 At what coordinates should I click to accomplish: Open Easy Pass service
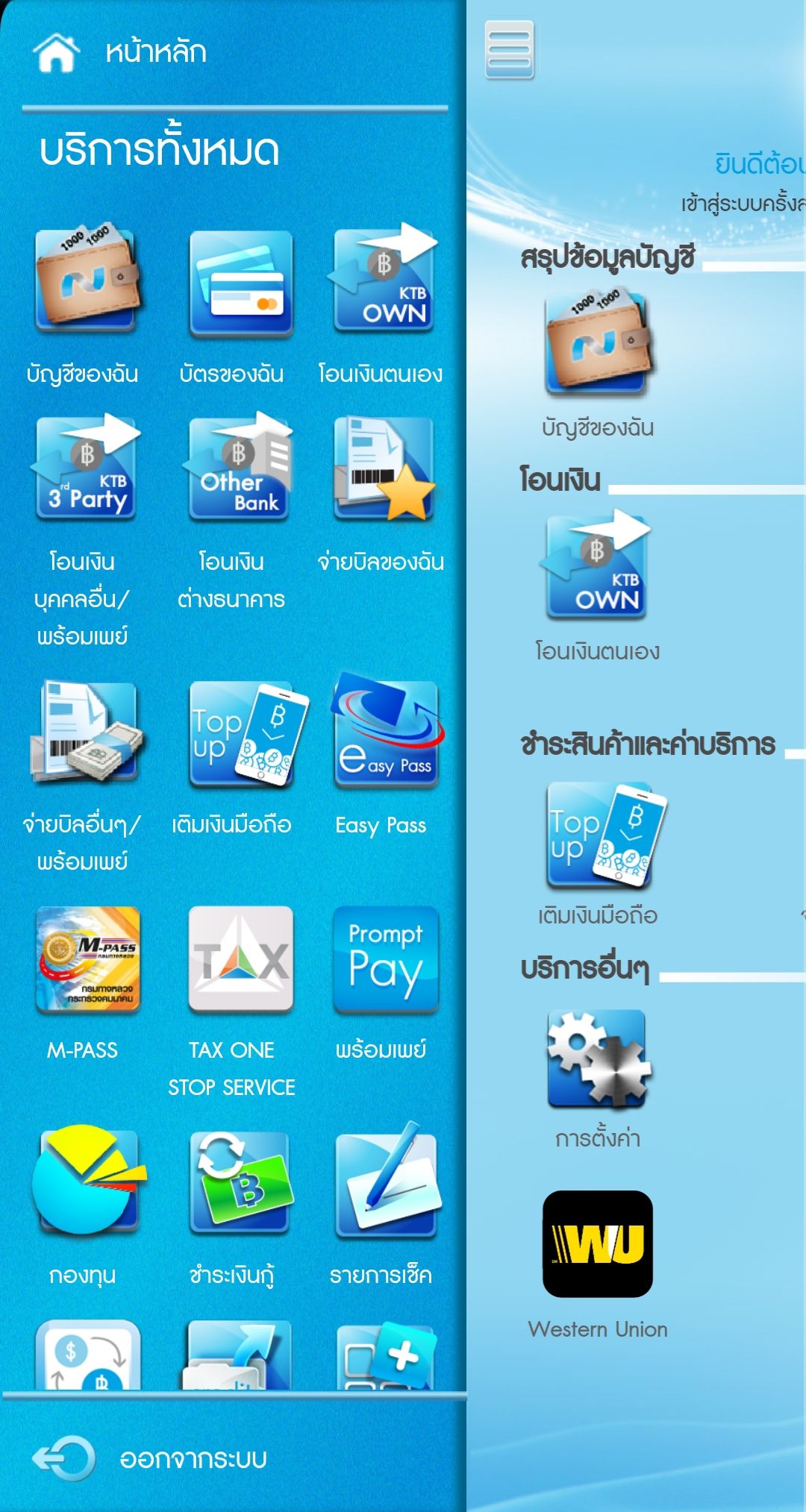[385, 733]
